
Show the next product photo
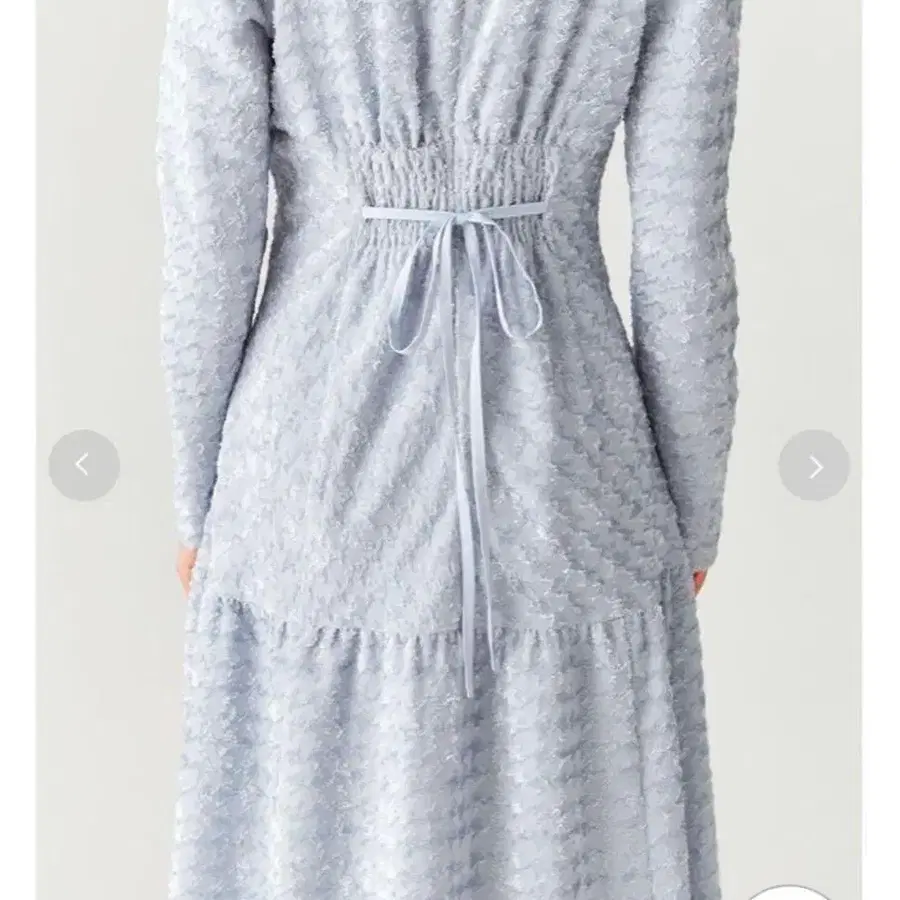[x=814, y=466]
